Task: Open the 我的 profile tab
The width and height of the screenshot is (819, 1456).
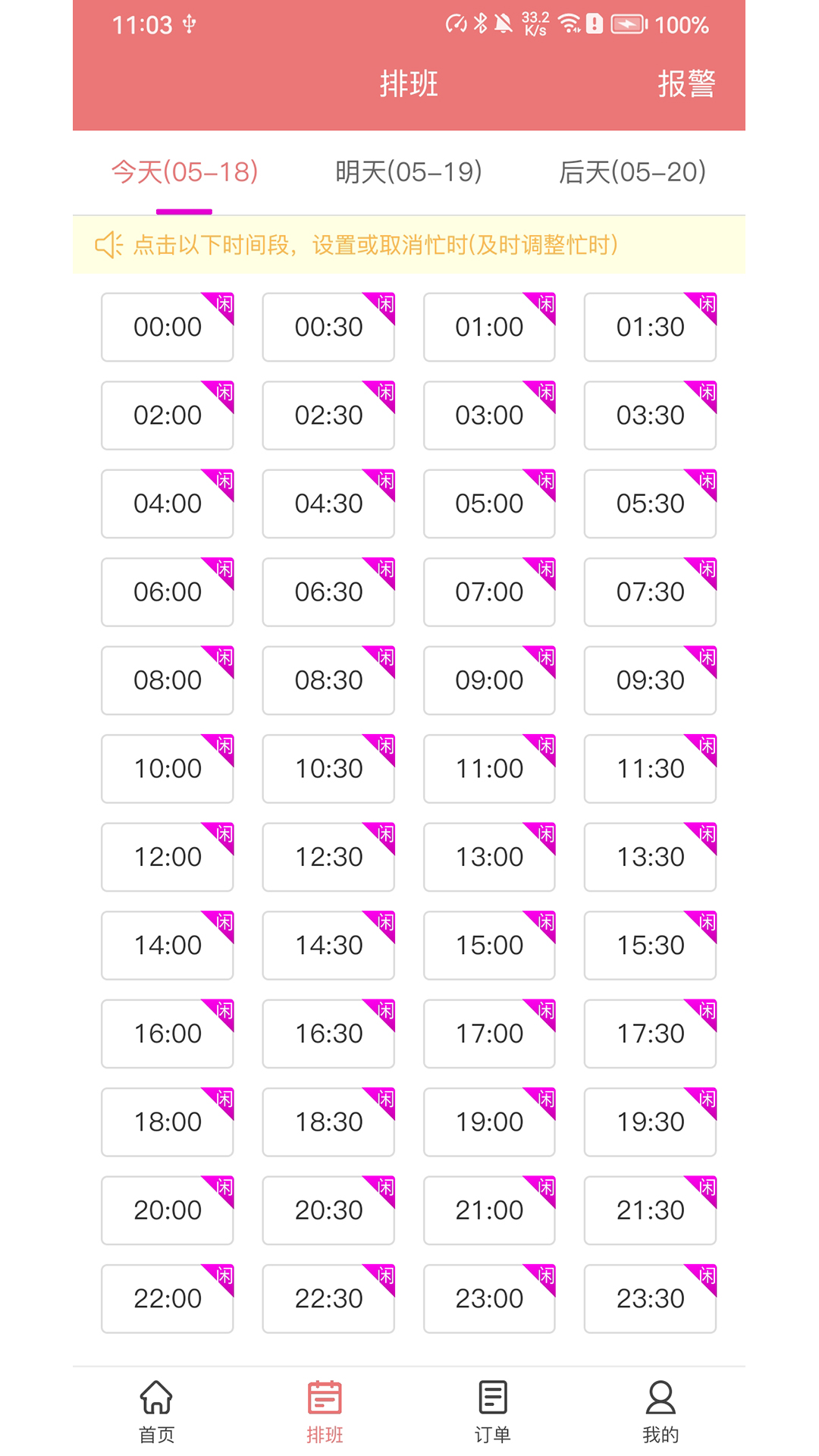Action: coord(661,1412)
